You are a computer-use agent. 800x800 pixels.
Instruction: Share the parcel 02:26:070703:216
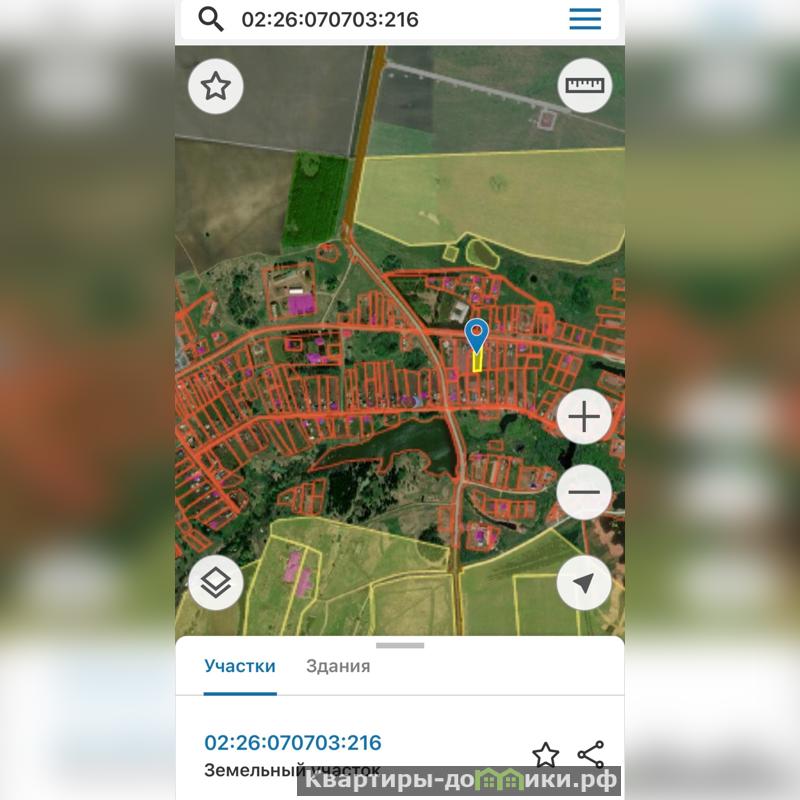[x=591, y=754]
